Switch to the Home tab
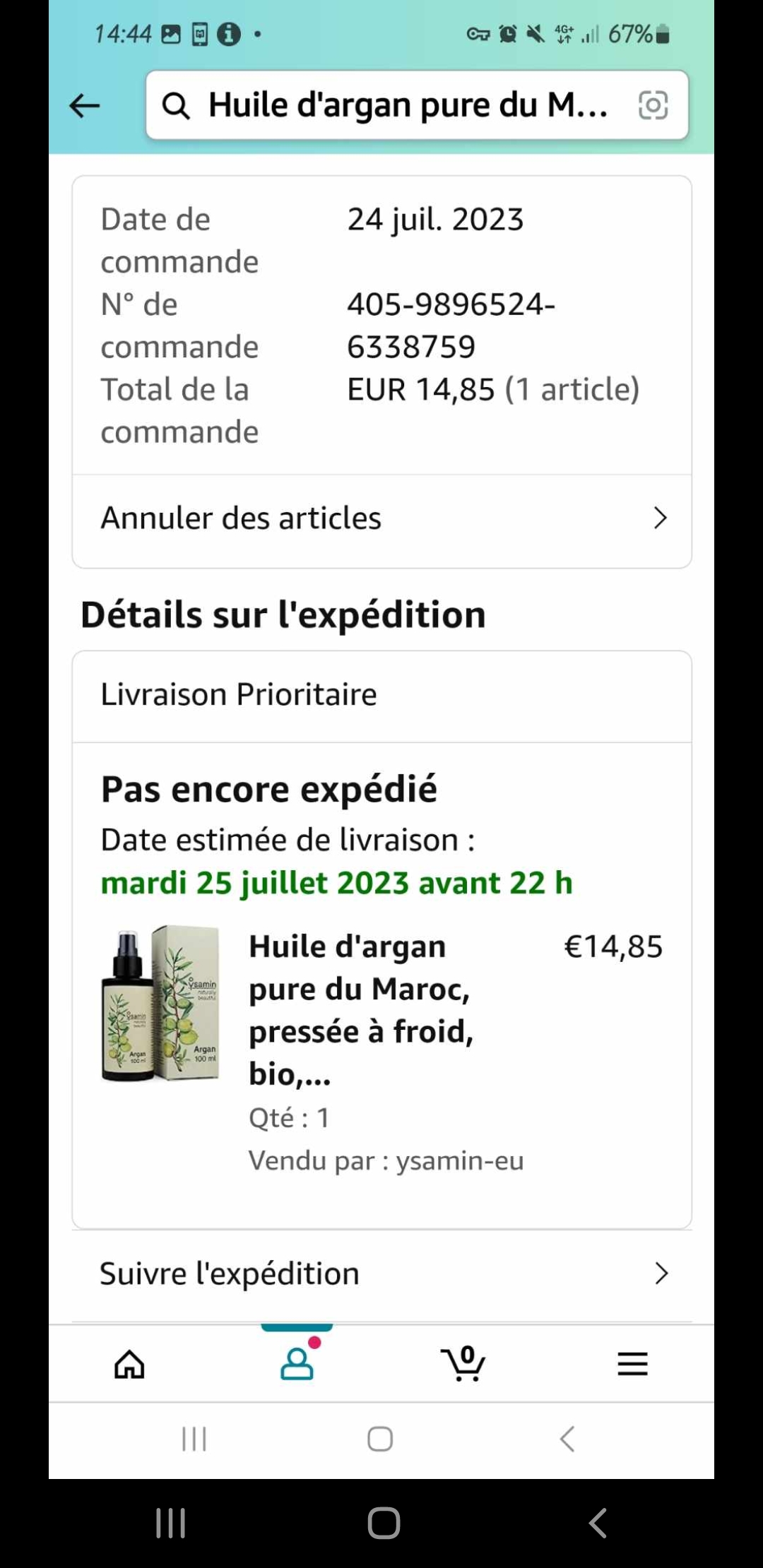 coord(129,1364)
